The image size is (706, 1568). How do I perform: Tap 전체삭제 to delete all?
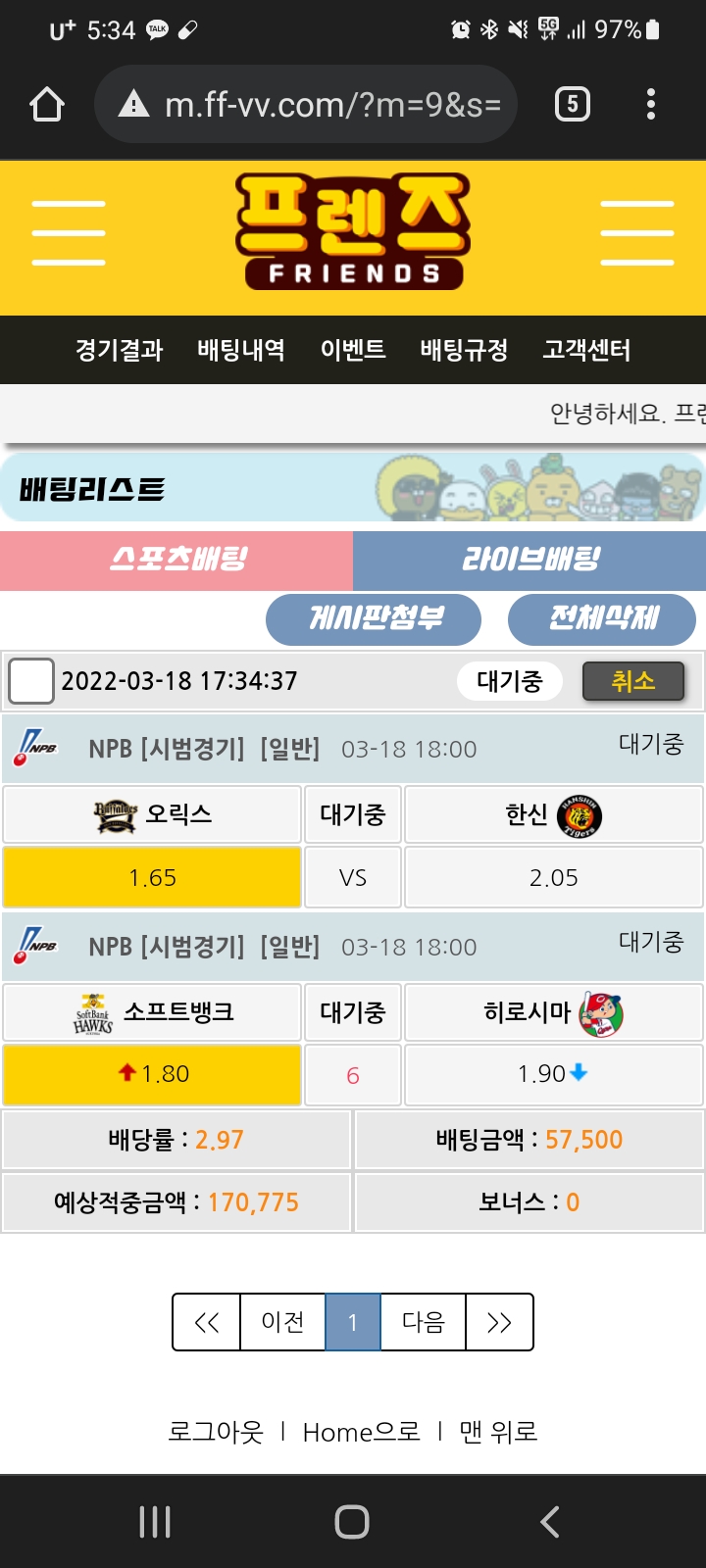point(602,618)
